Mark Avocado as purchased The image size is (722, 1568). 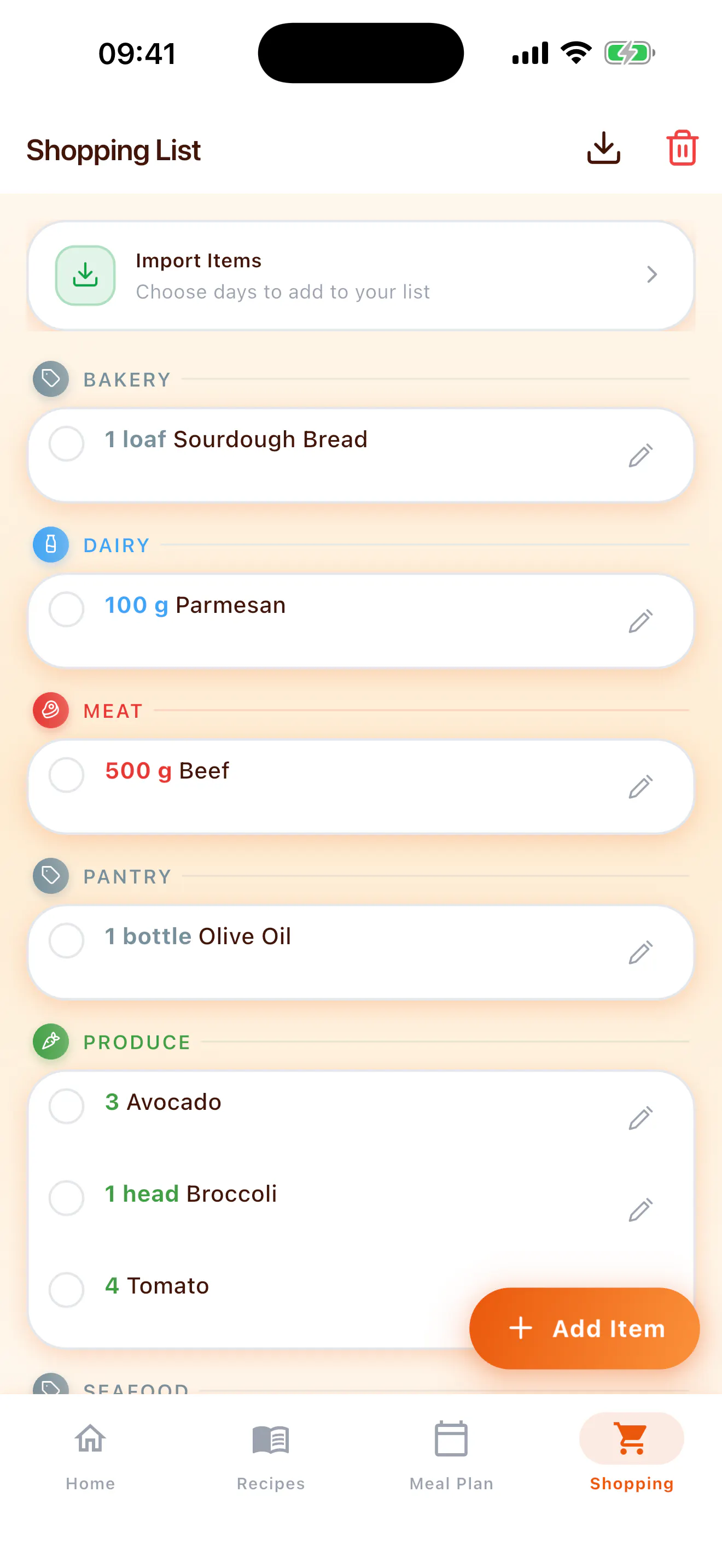pyautogui.click(x=66, y=1105)
